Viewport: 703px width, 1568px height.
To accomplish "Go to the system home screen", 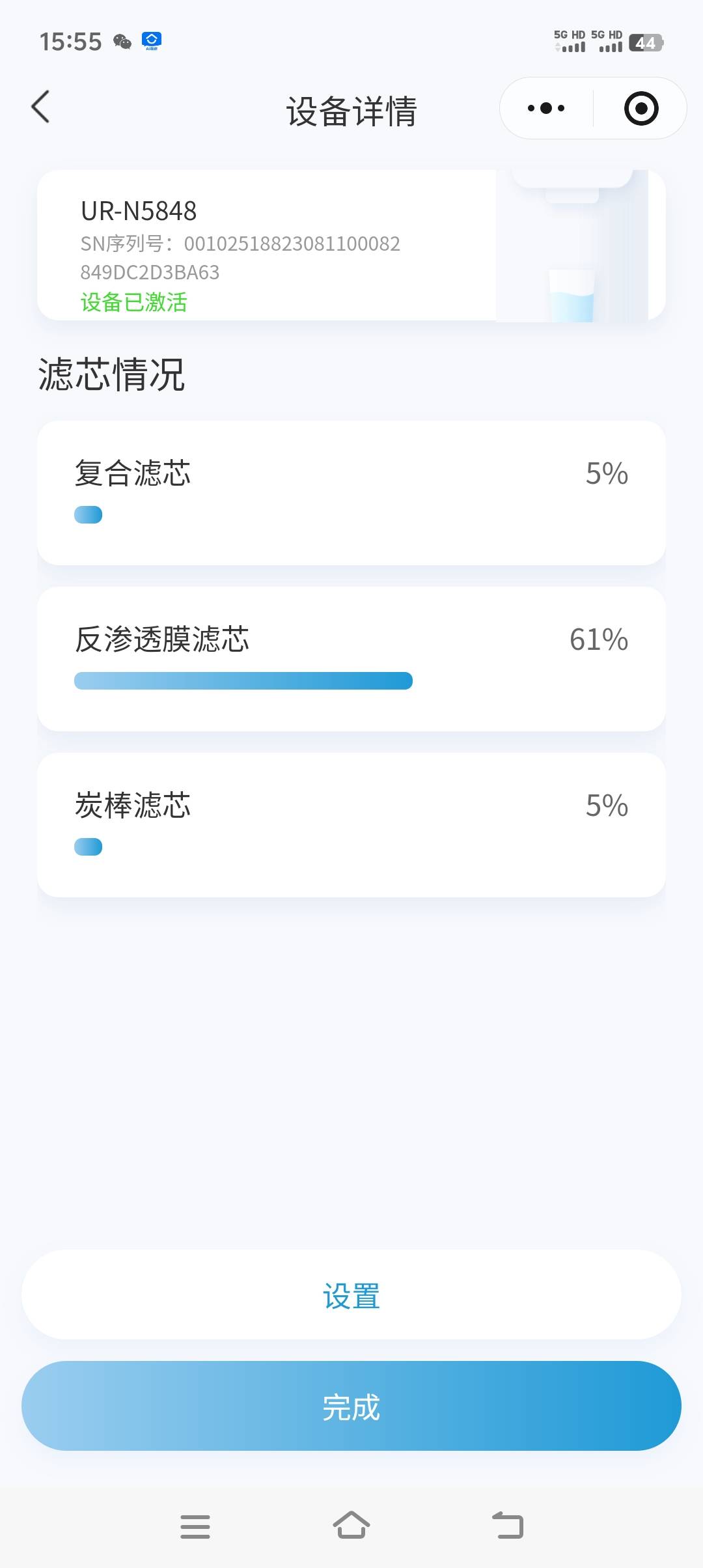I will tap(351, 1526).
